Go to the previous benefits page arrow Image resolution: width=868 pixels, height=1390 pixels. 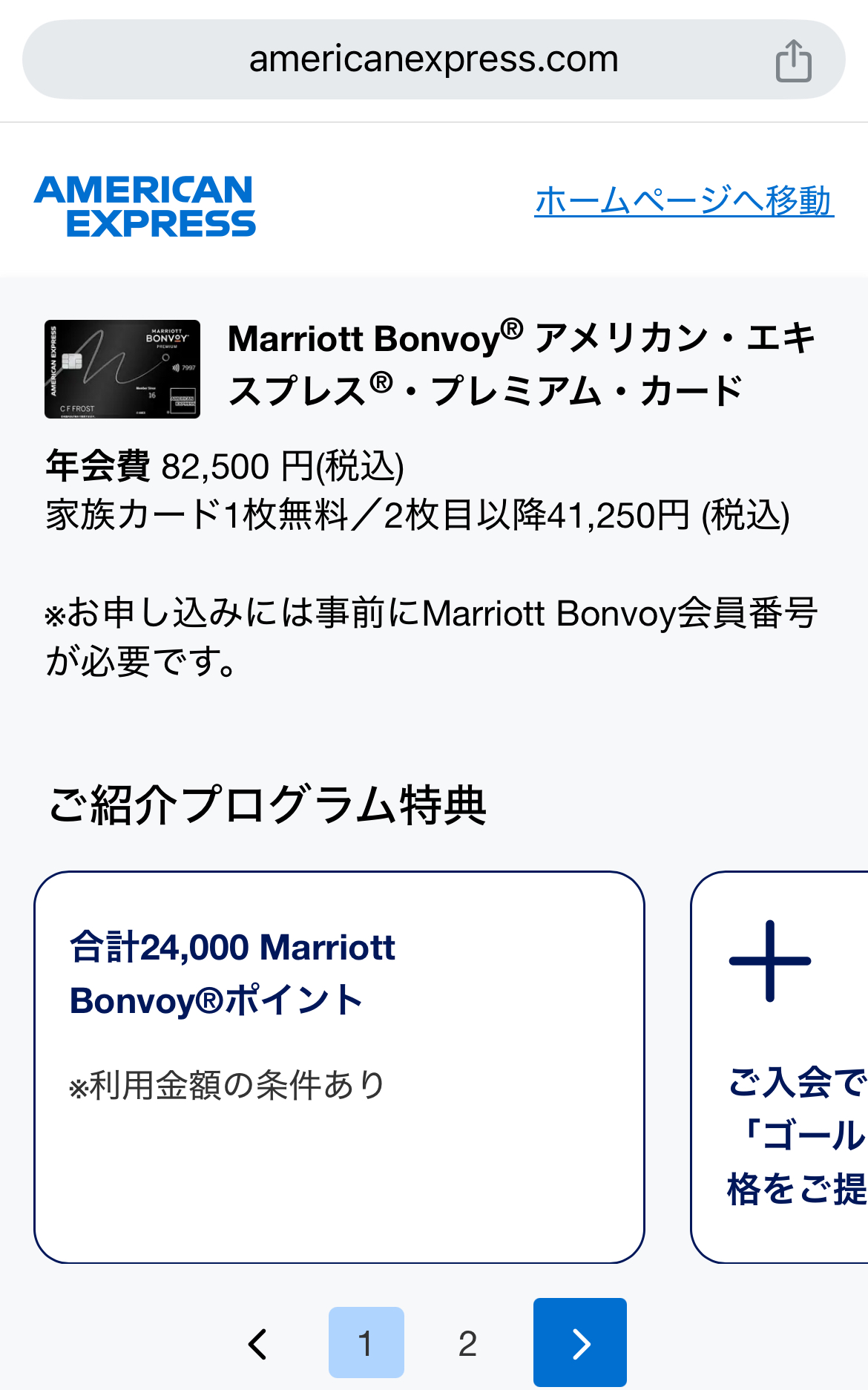click(257, 1343)
